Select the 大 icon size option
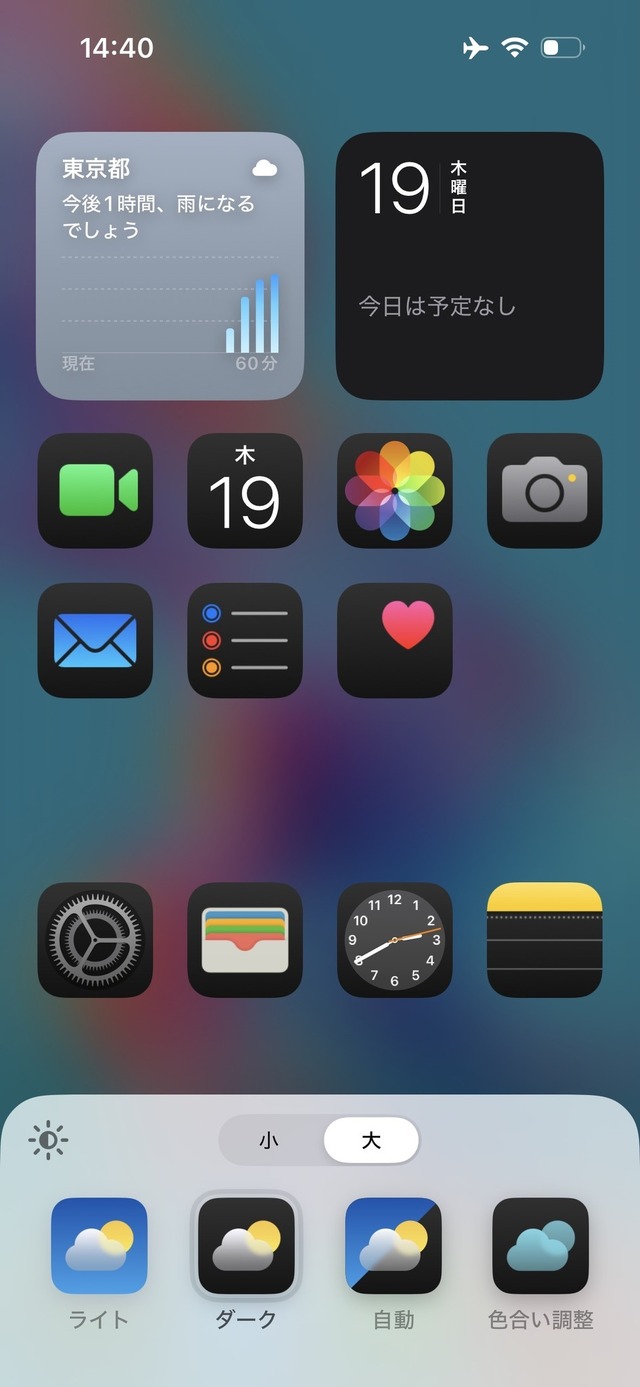The image size is (640, 1387). (371, 1140)
